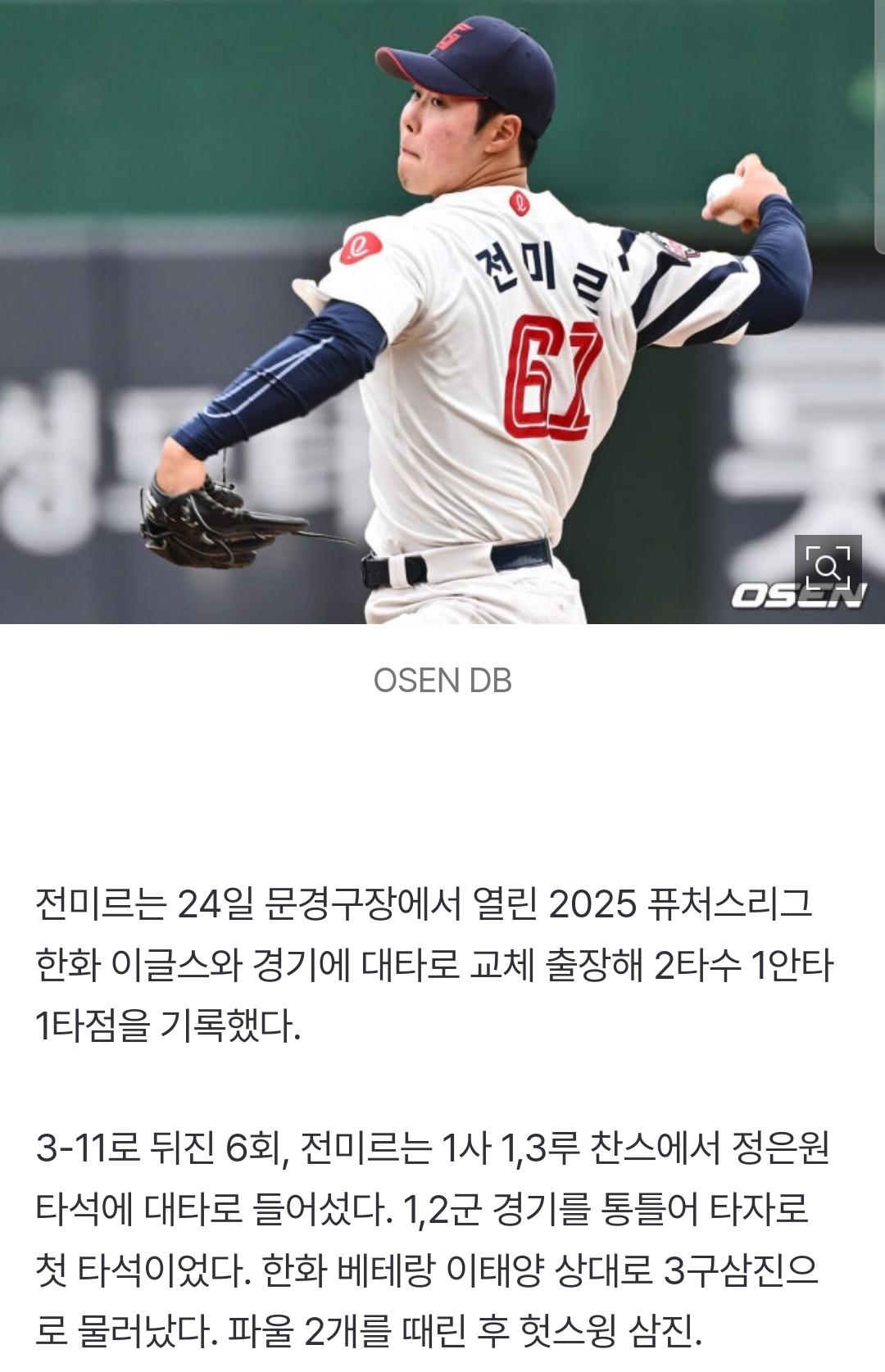Tap the image magnifier icon
Screen dimensions: 885x1372
click(x=828, y=566)
